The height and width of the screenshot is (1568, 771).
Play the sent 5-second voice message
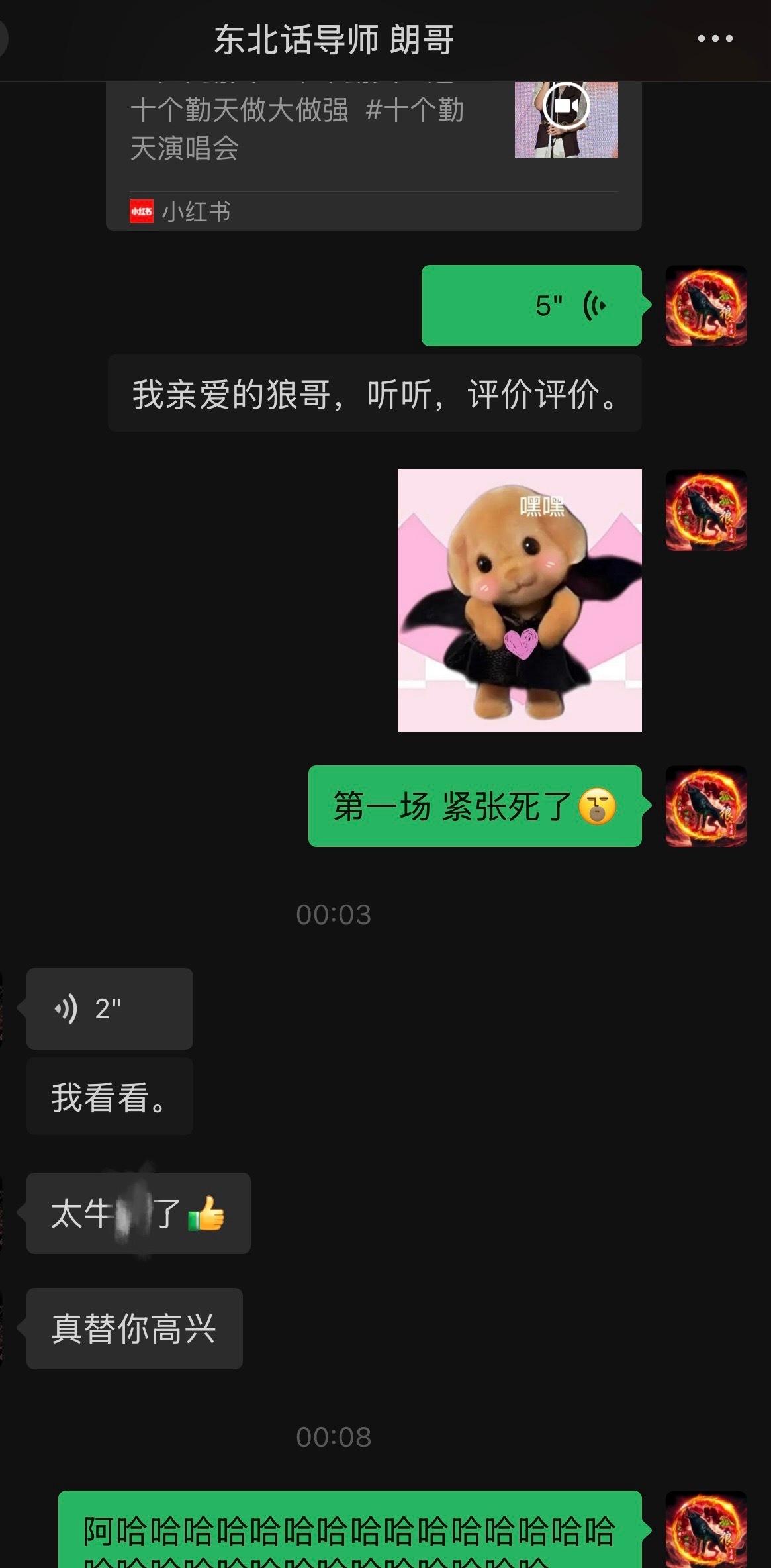pyautogui.click(x=531, y=306)
